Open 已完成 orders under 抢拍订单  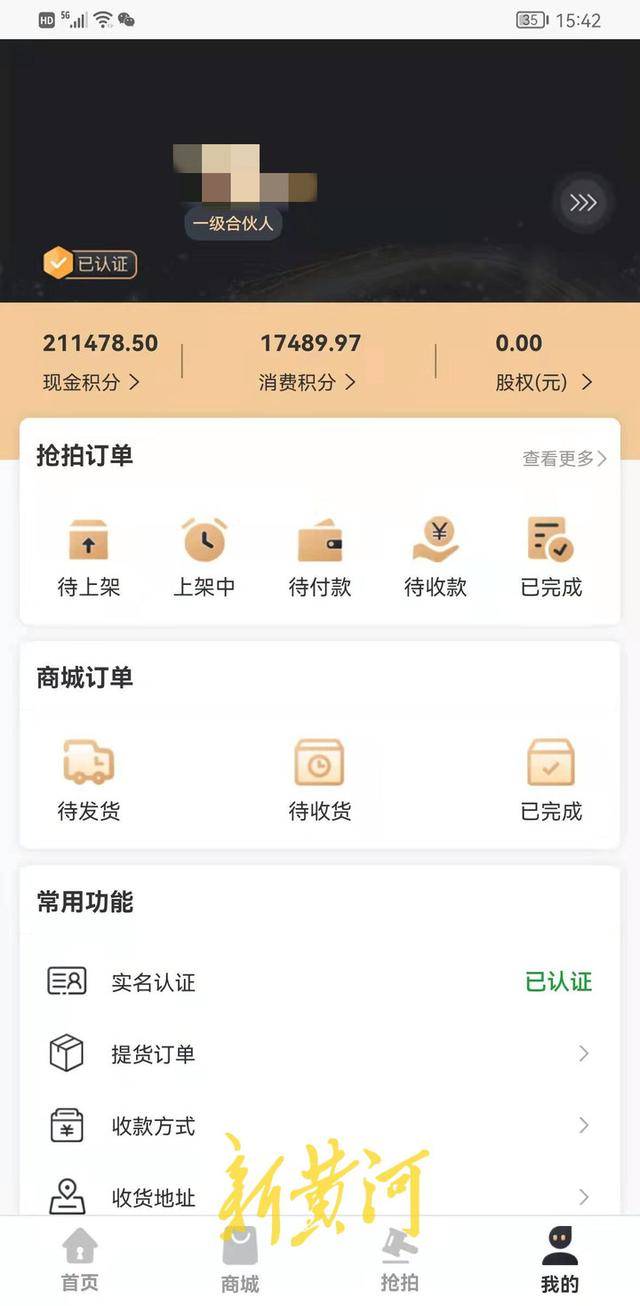551,557
